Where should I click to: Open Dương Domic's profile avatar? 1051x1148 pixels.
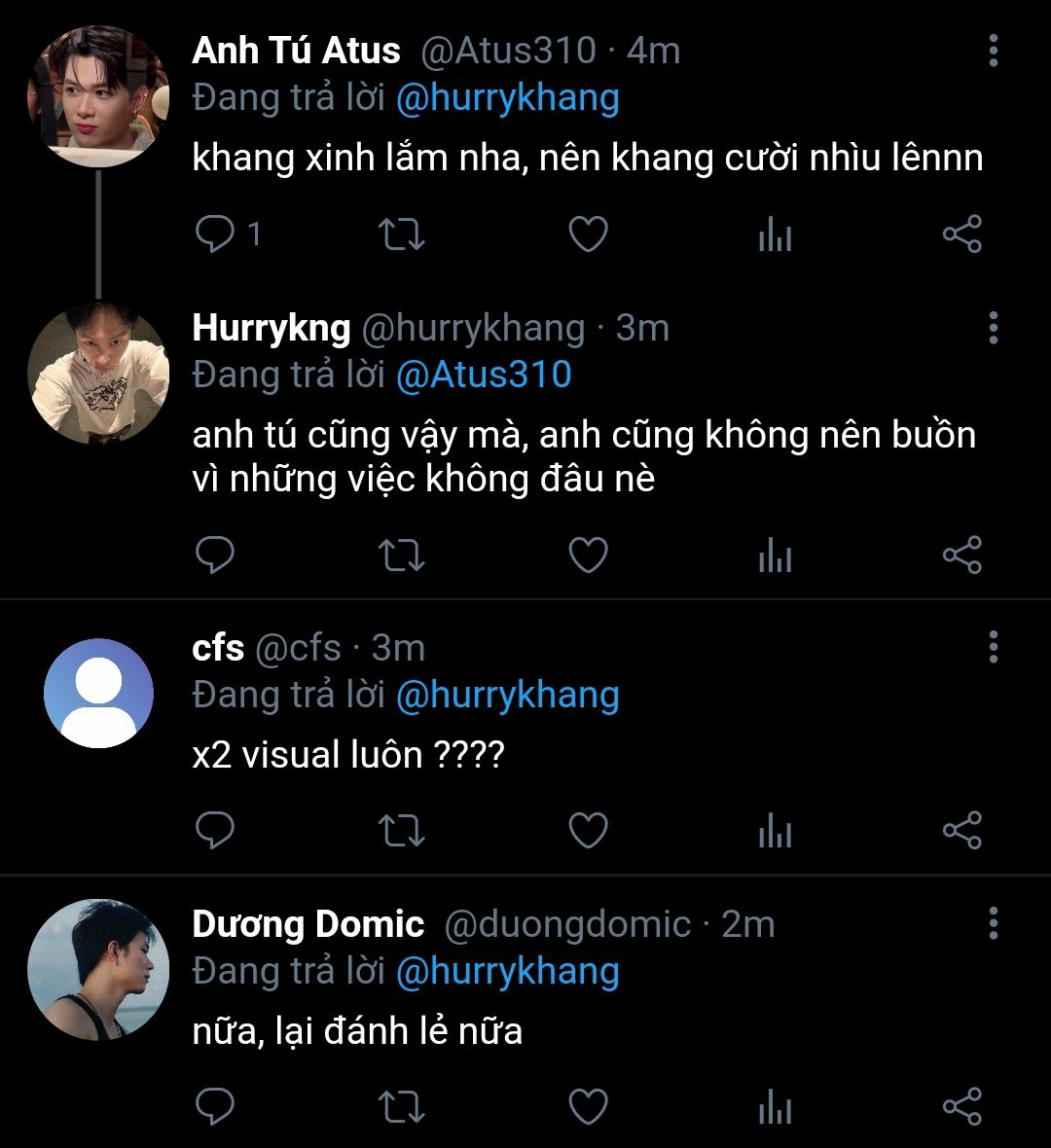pyautogui.click(x=98, y=970)
